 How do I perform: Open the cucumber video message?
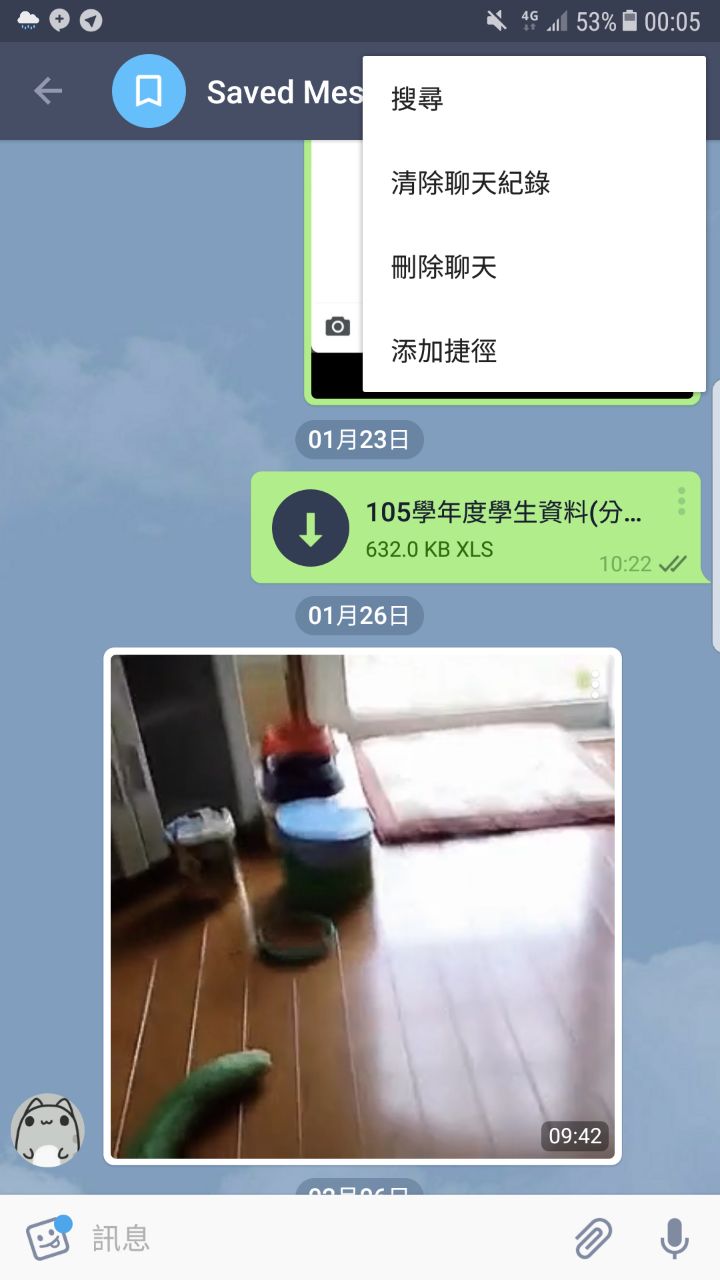point(362,906)
